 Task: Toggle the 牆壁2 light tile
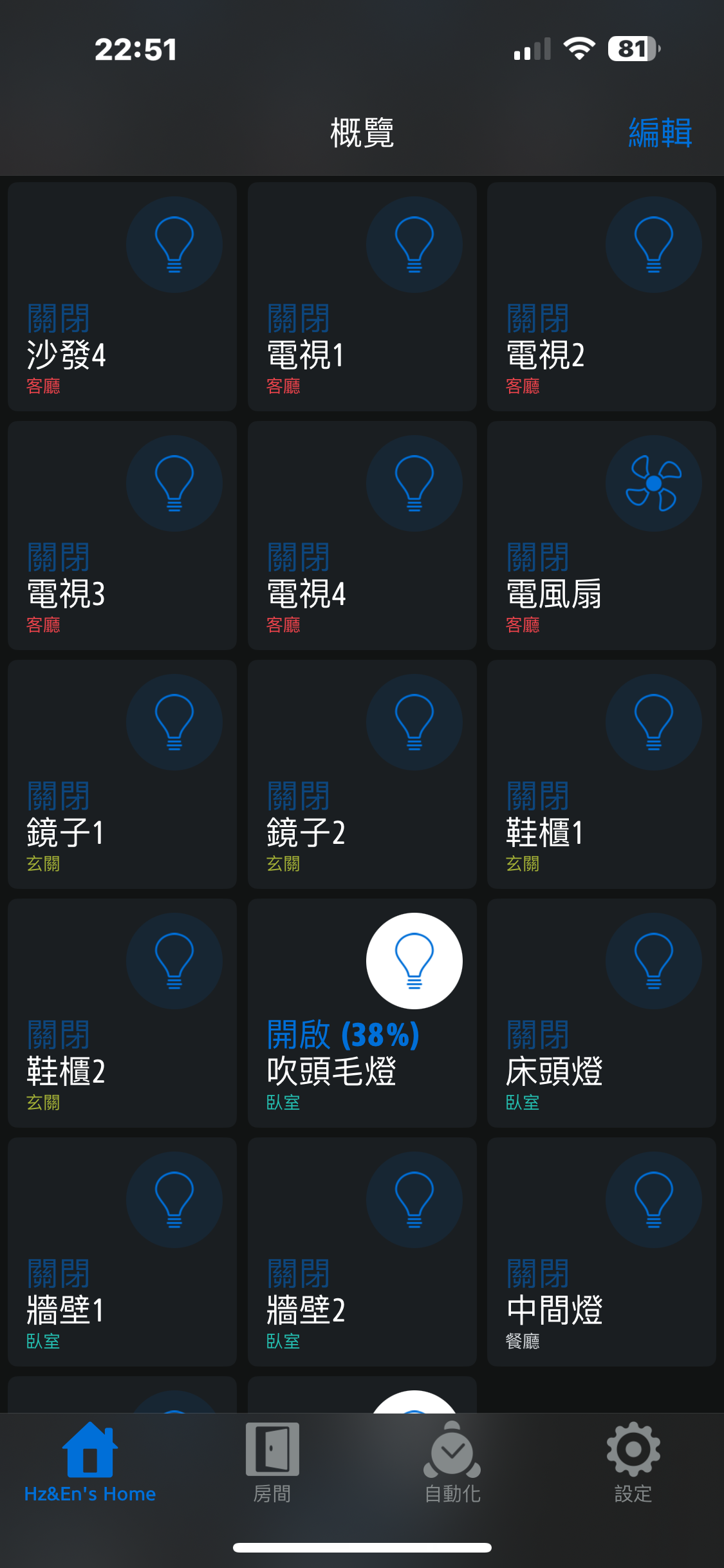pyautogui.click(x=414, y=1200)
